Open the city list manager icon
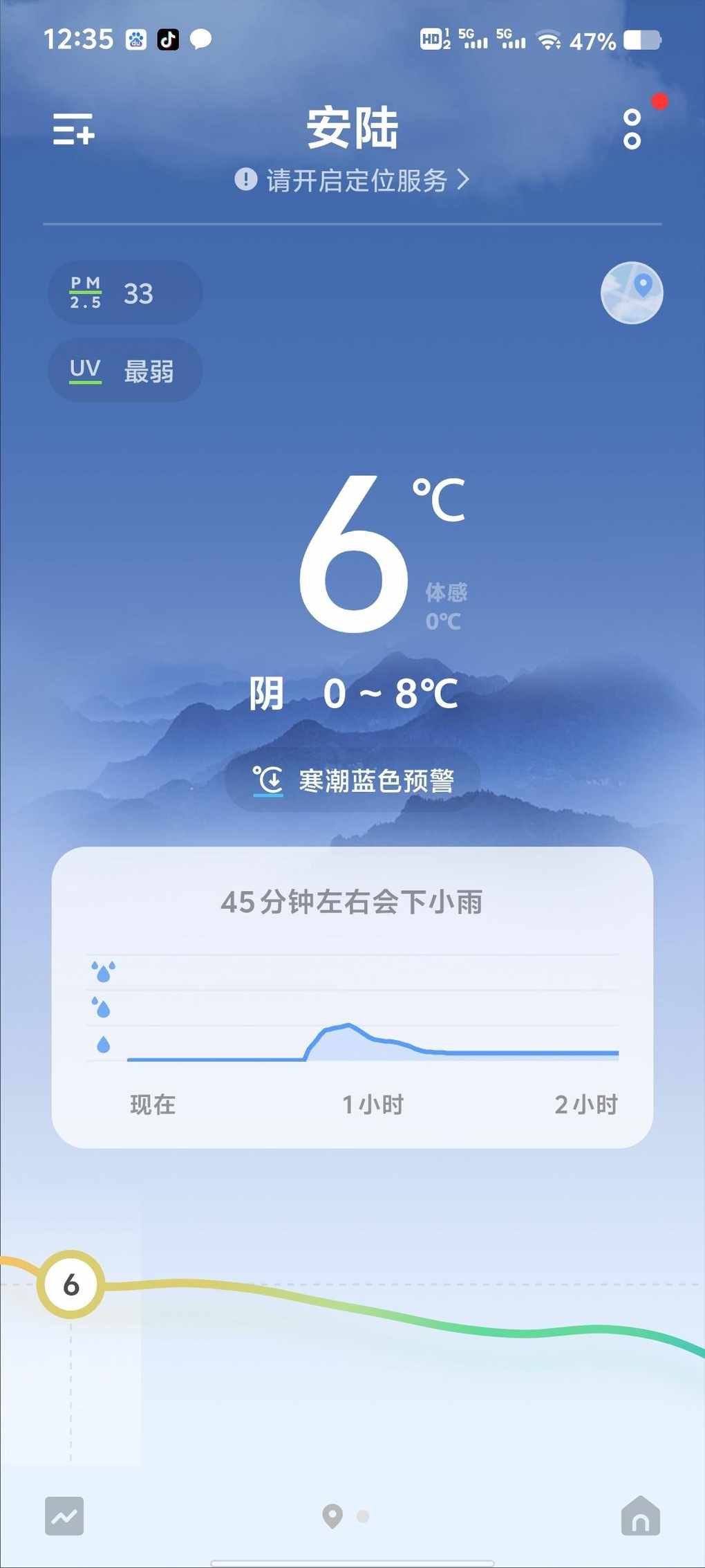The height and width of the screenshot is (1568, 705). point(73,129)
